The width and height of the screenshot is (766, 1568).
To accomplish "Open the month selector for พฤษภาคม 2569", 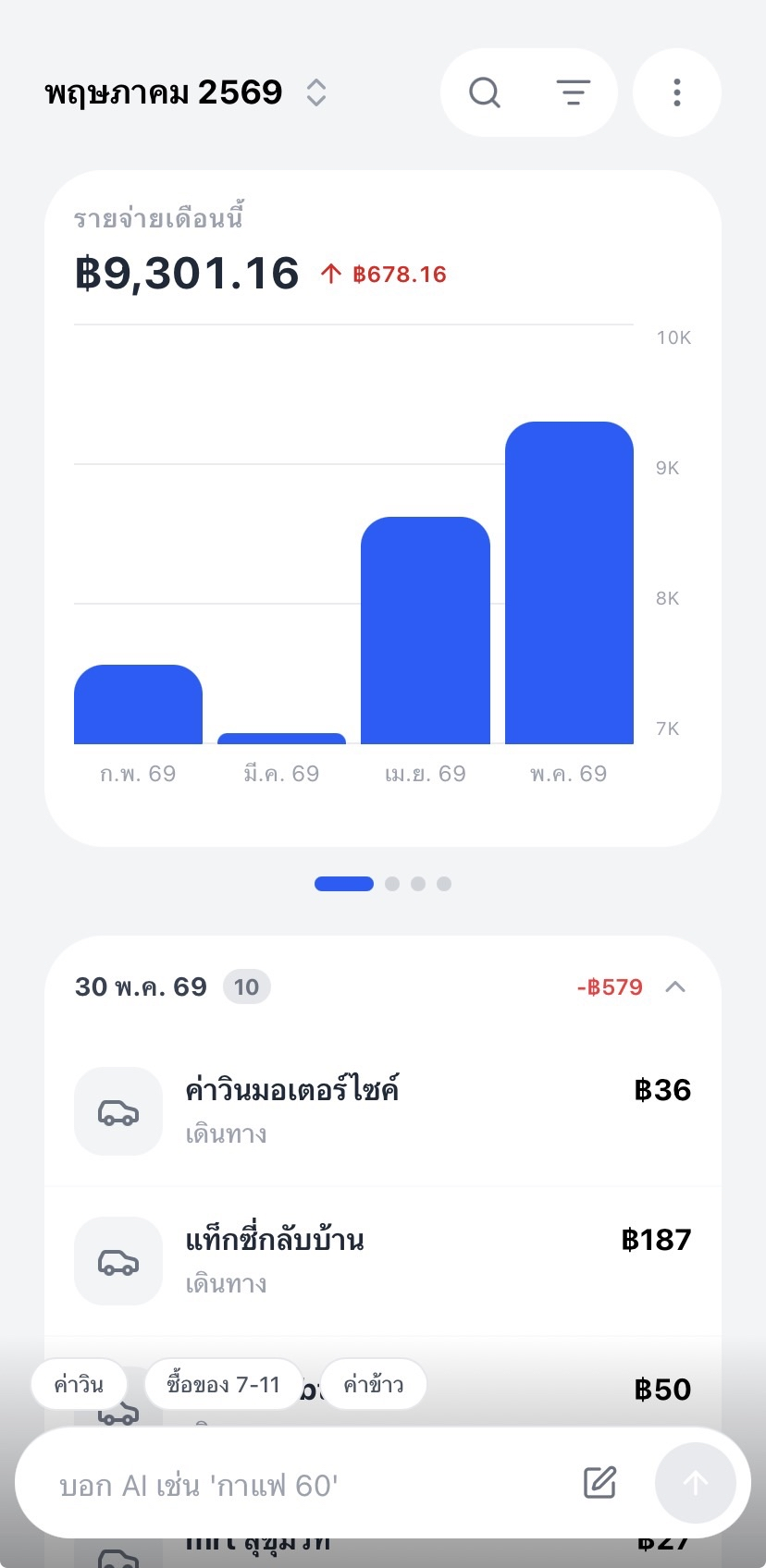I will tap(186, 92).
